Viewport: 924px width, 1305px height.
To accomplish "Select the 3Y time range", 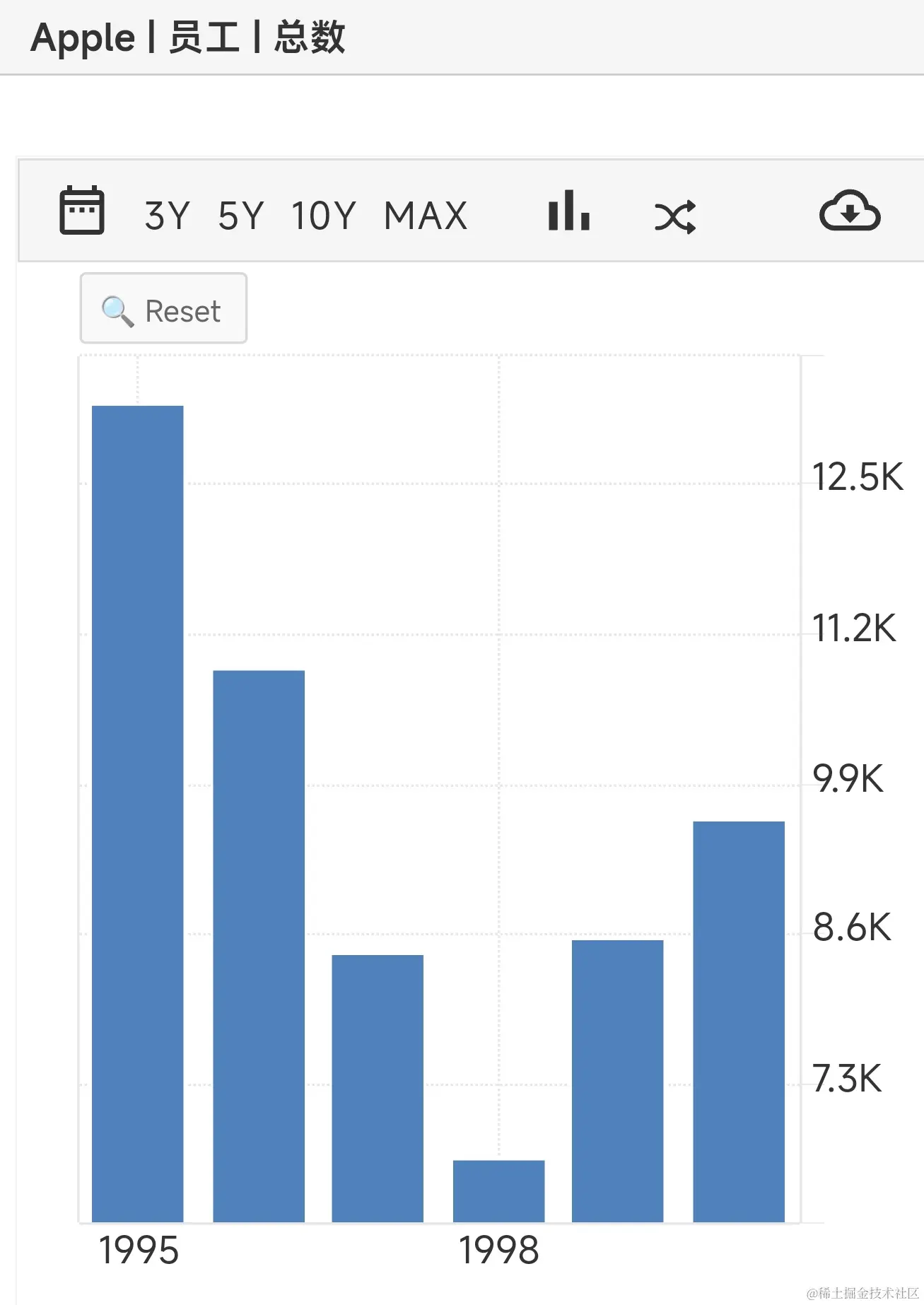I will tap(167, 216).
